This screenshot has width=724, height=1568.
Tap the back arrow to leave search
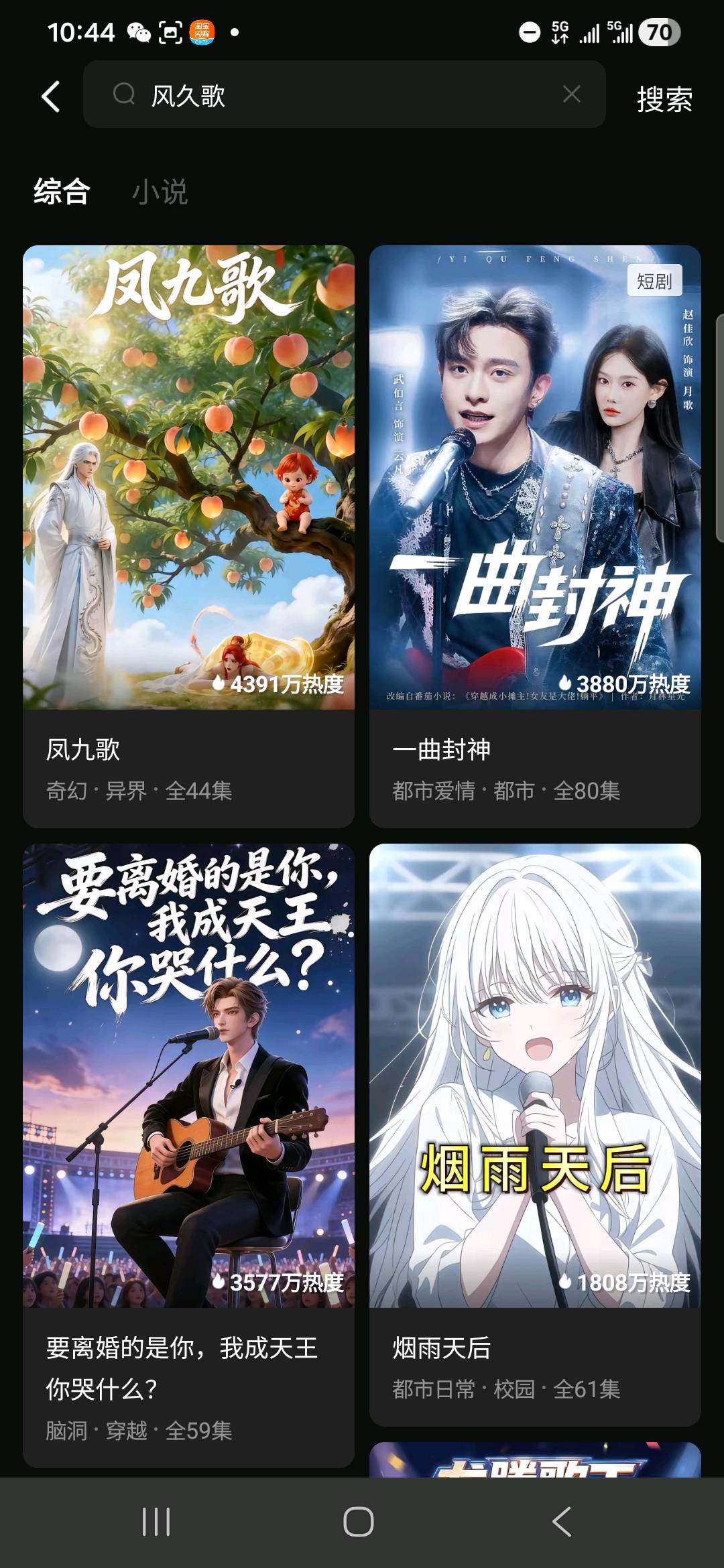(50, 96)
